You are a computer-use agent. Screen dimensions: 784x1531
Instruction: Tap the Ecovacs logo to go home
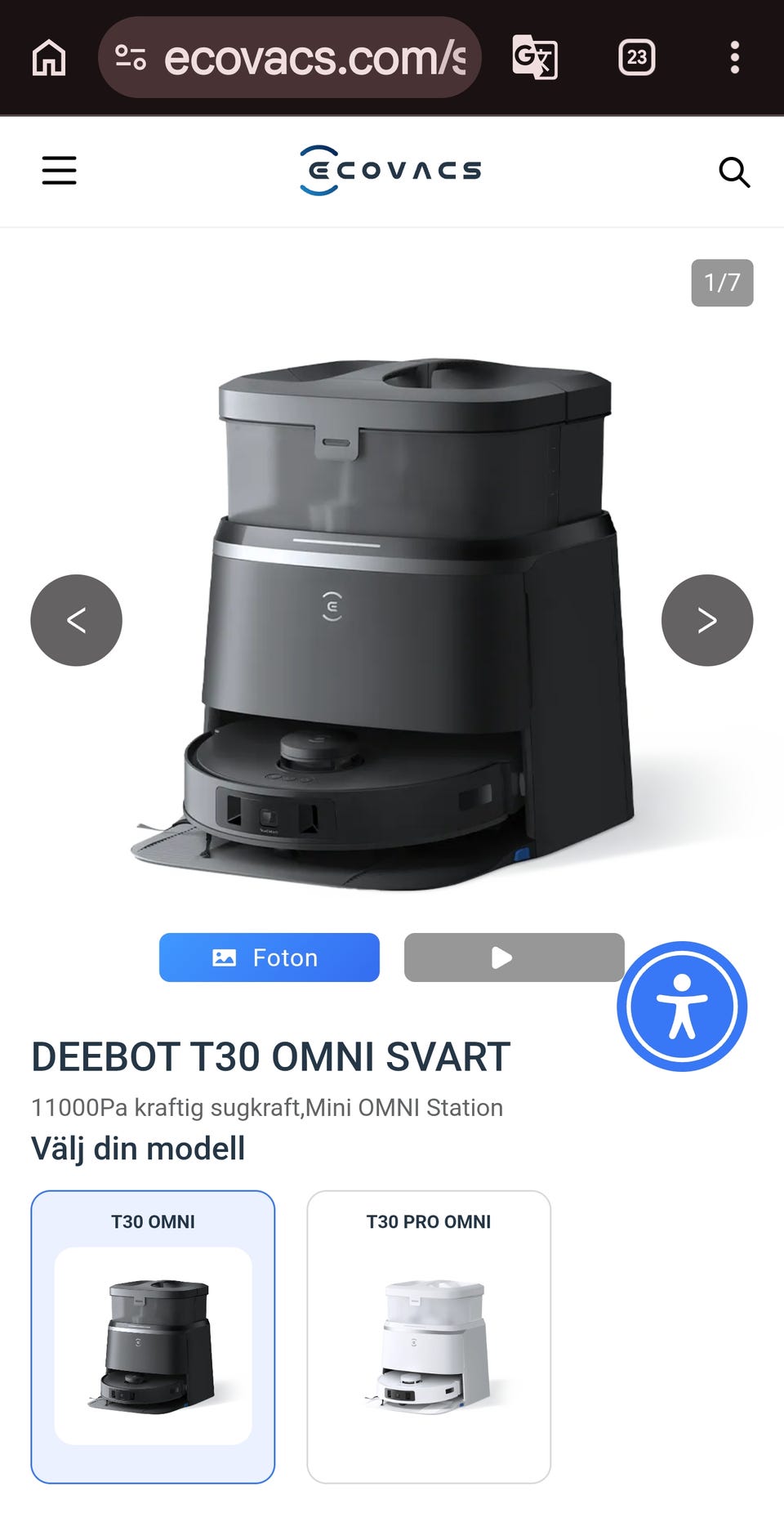tap(390, 171)
